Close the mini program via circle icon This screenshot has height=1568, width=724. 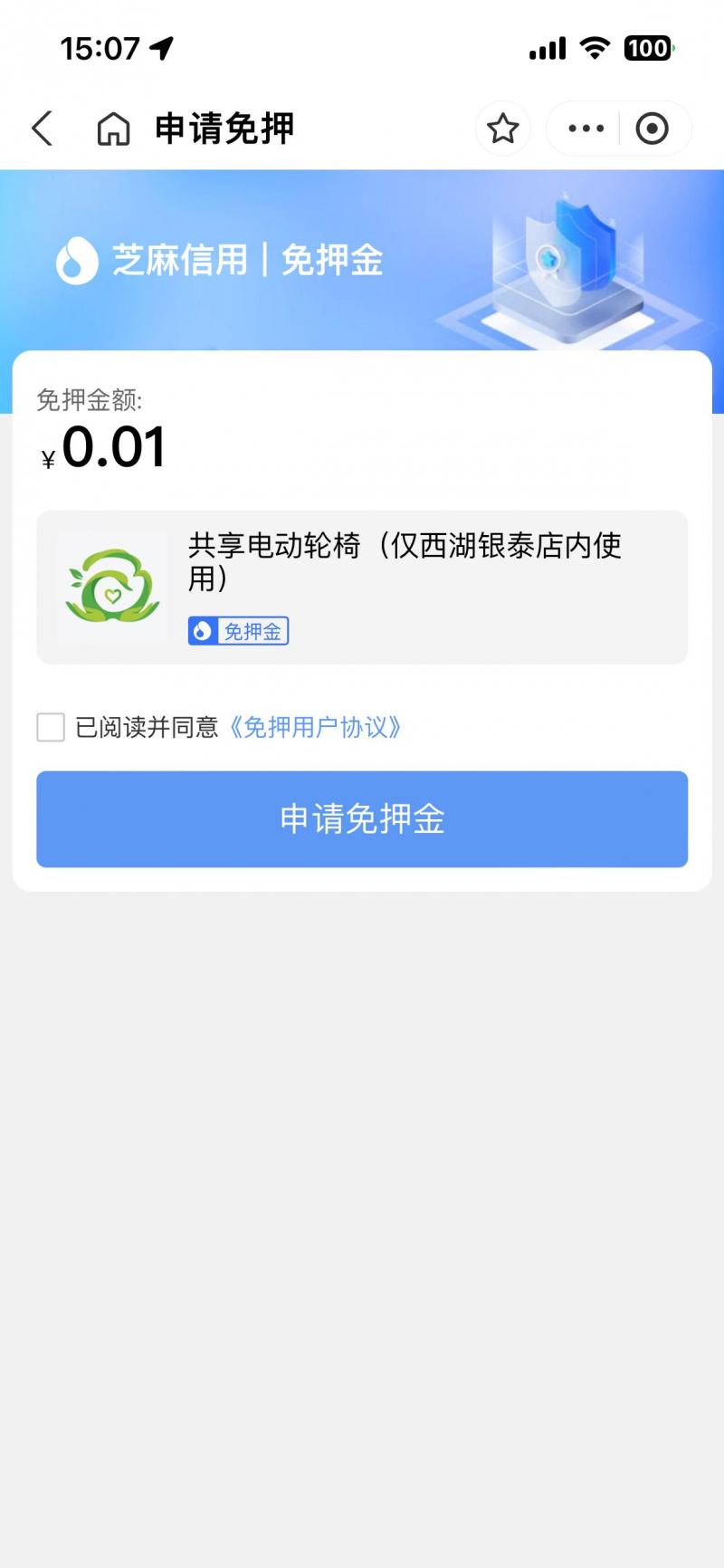tap(652, 129)
